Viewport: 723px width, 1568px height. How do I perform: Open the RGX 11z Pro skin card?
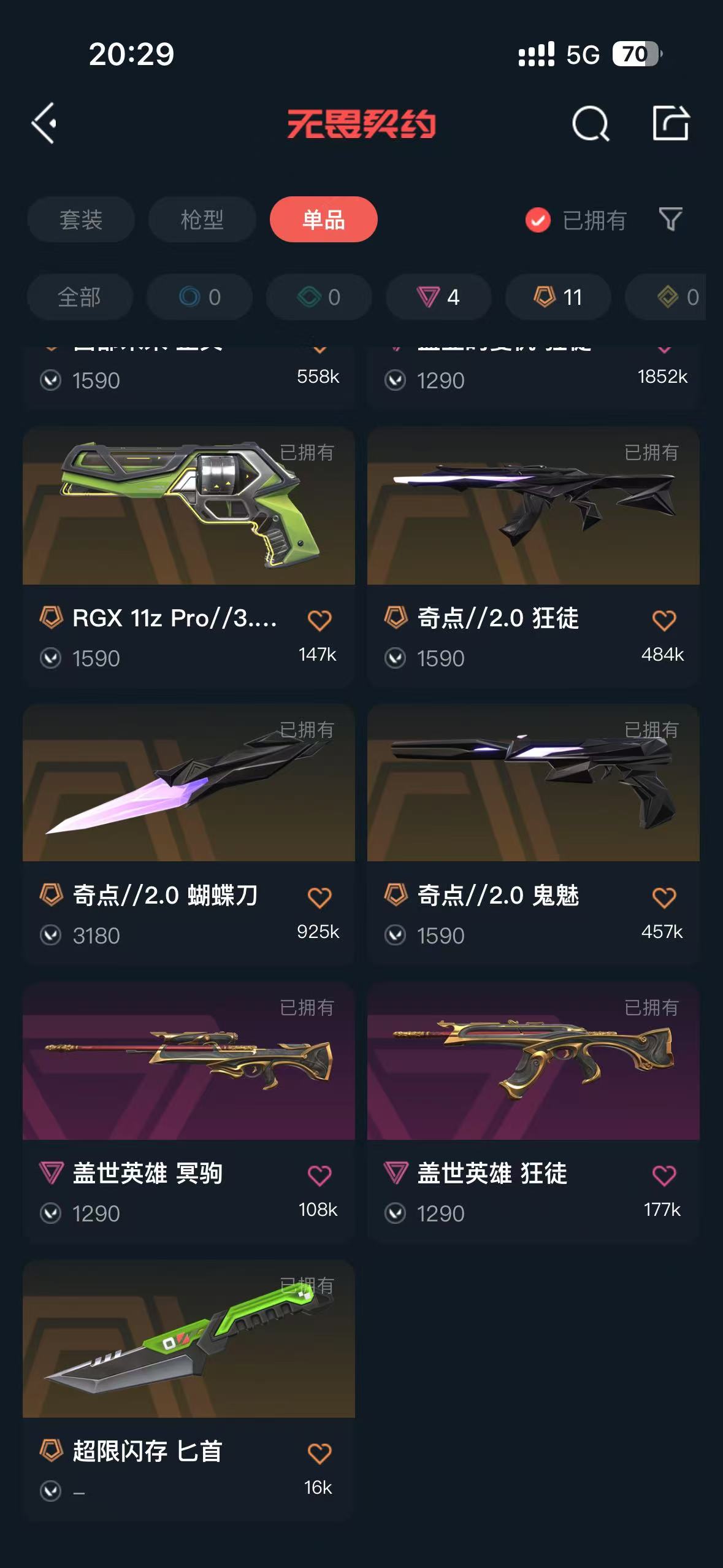click(x=188, y=506)
